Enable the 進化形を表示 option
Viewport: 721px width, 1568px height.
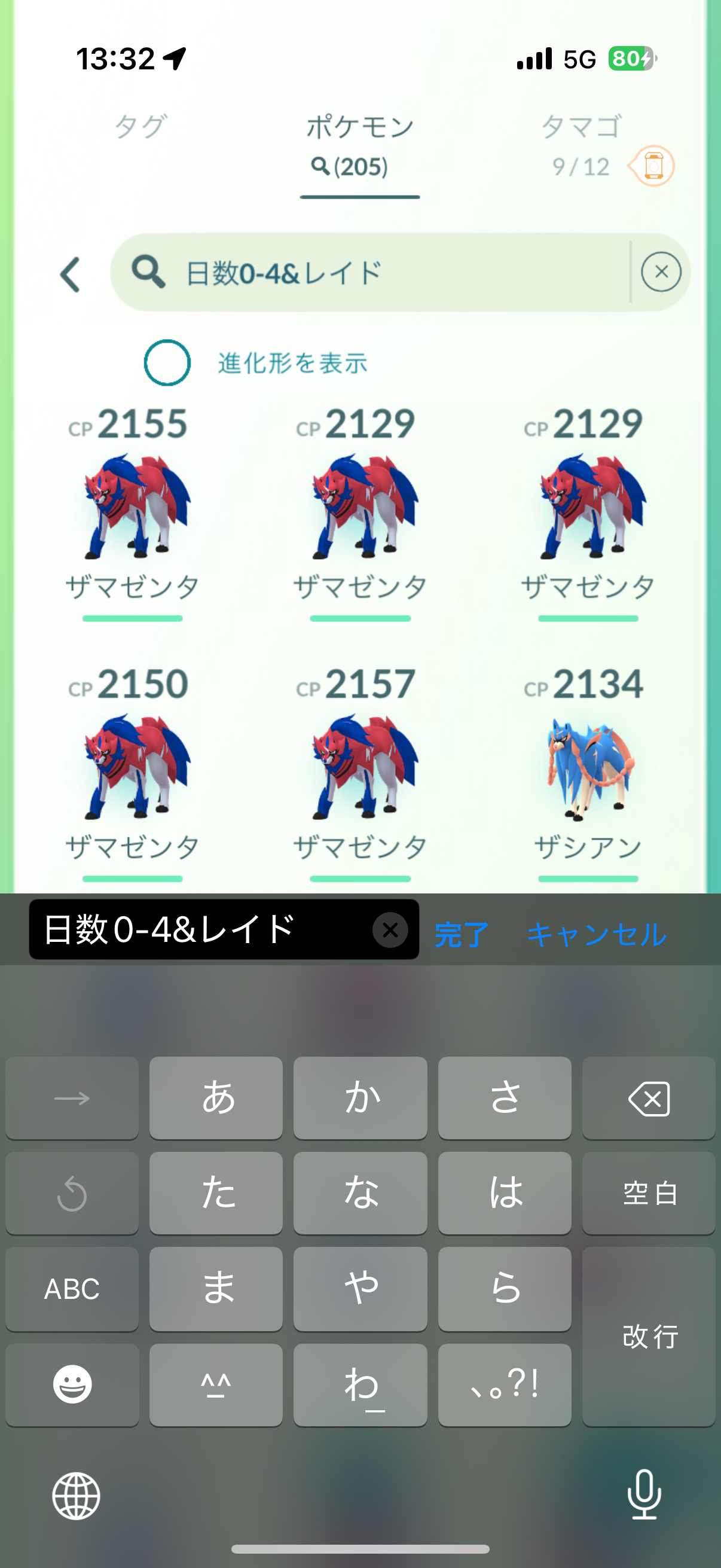[x=167, y=363]
